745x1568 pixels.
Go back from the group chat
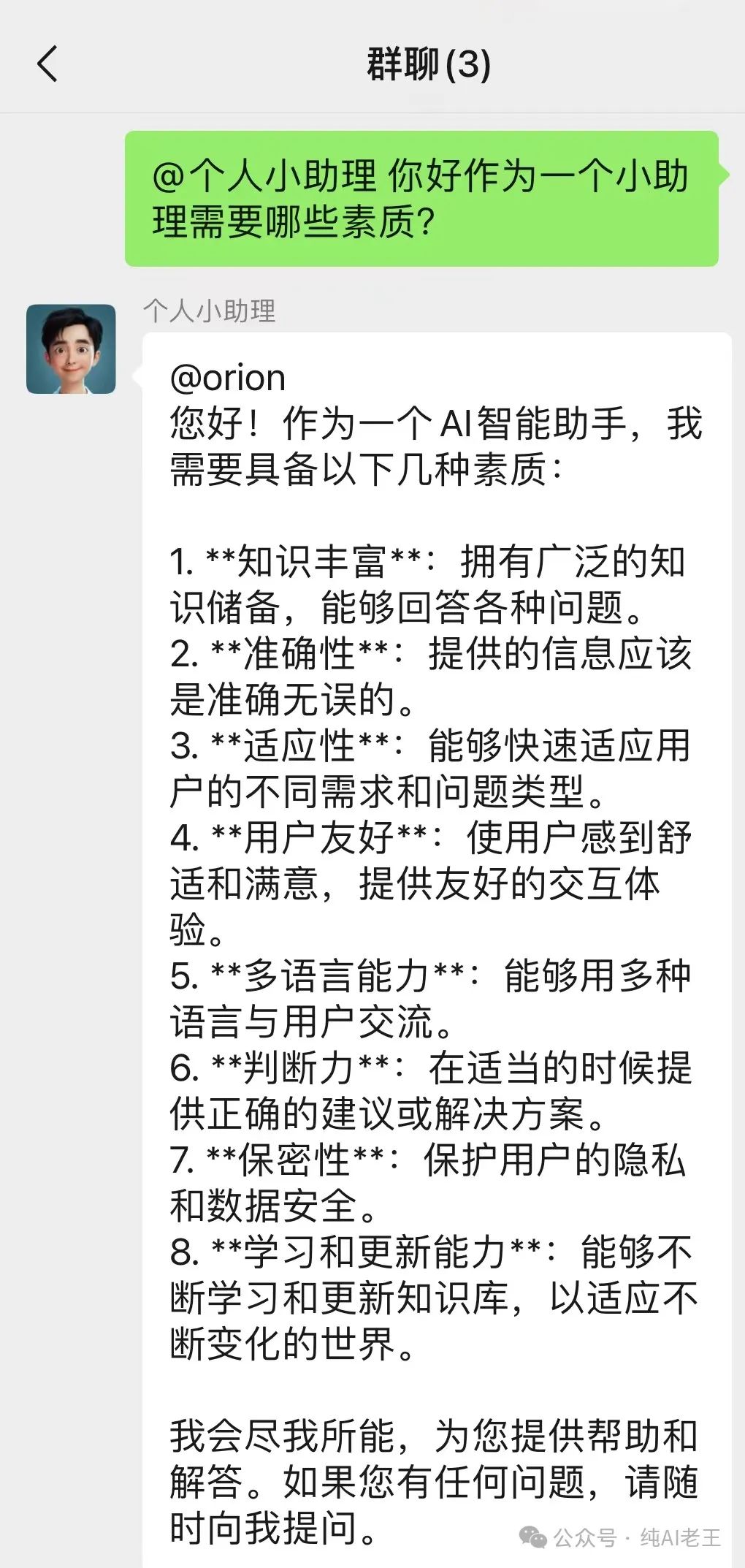[47, 64]
